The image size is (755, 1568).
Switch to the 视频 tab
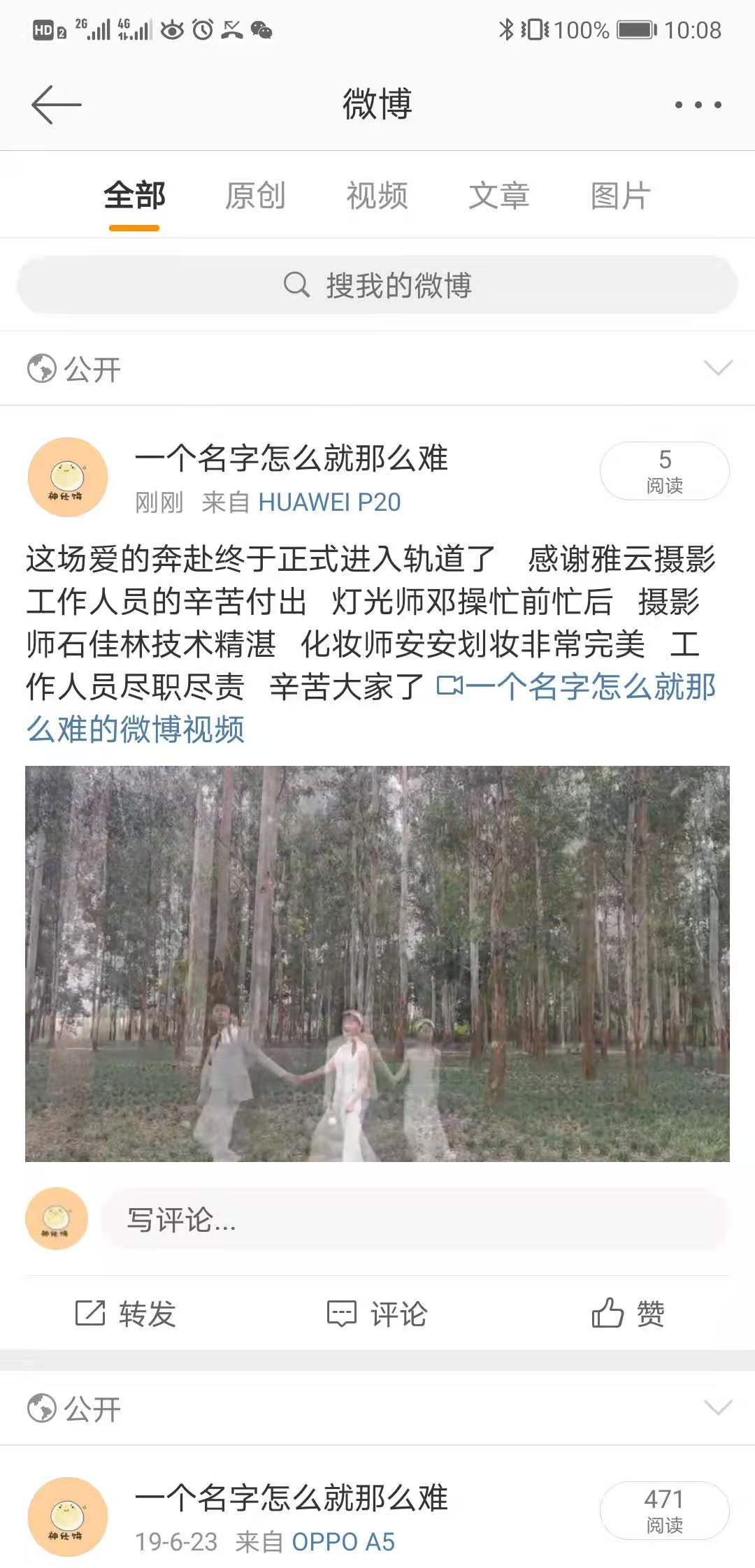tap(377, 196)
